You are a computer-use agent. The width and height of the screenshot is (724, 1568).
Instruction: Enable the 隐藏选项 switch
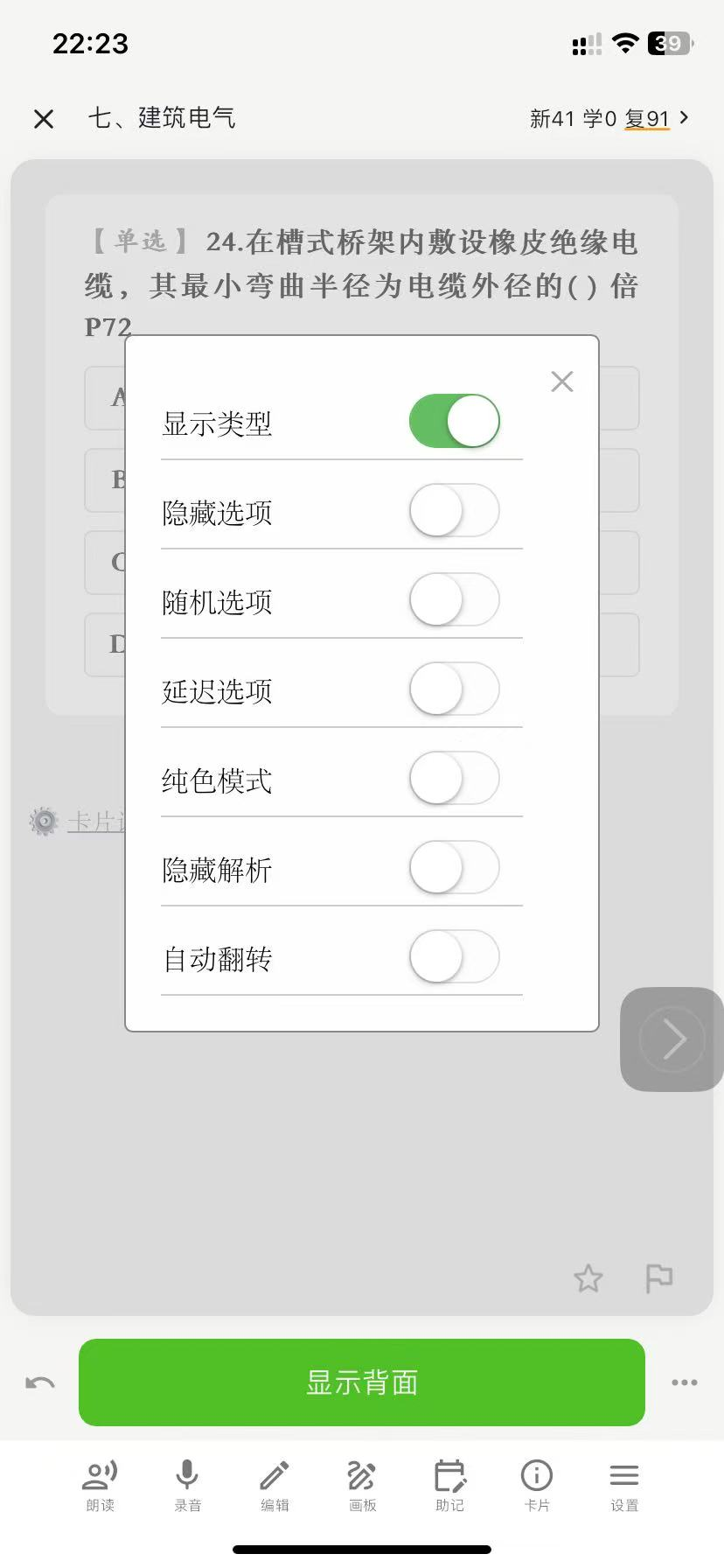[455, 510]
